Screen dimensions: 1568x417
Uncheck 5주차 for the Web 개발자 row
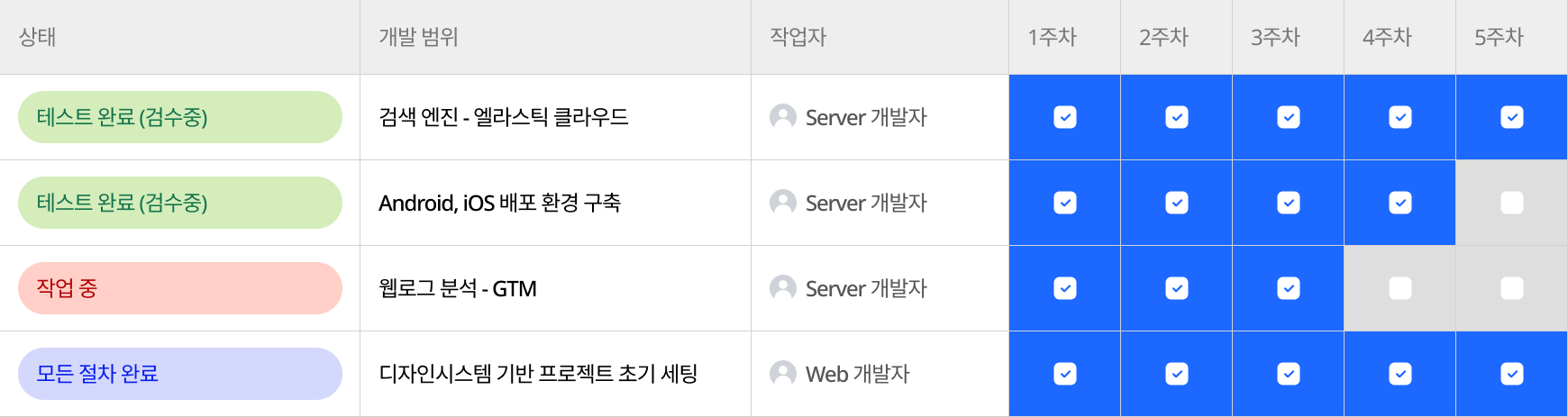tap(1511, 374)
